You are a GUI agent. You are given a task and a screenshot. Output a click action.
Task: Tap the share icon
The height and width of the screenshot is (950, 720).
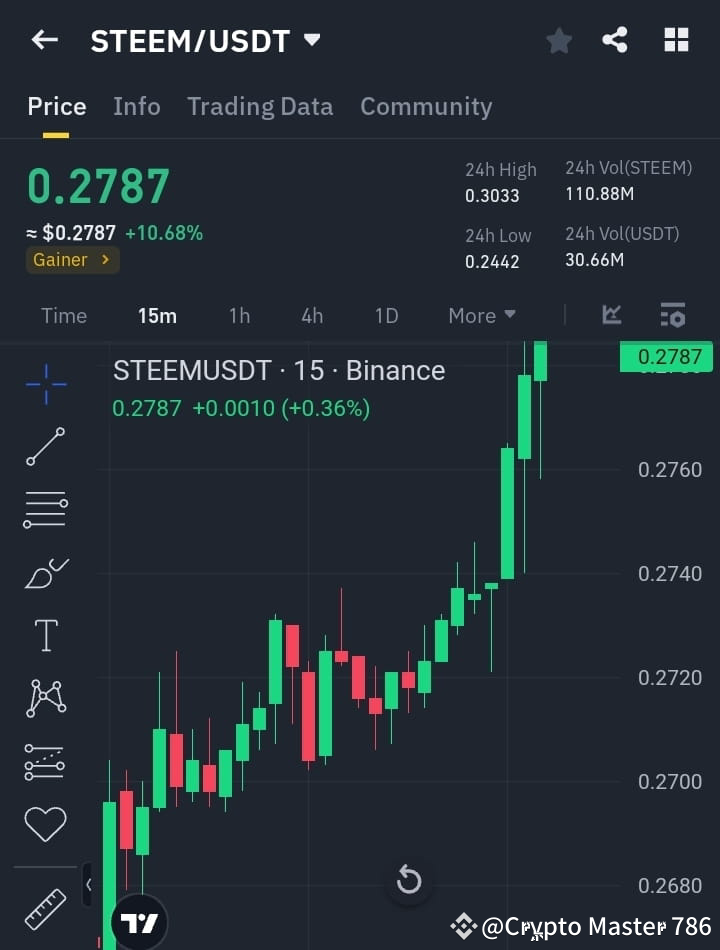(x=616, y=40)
